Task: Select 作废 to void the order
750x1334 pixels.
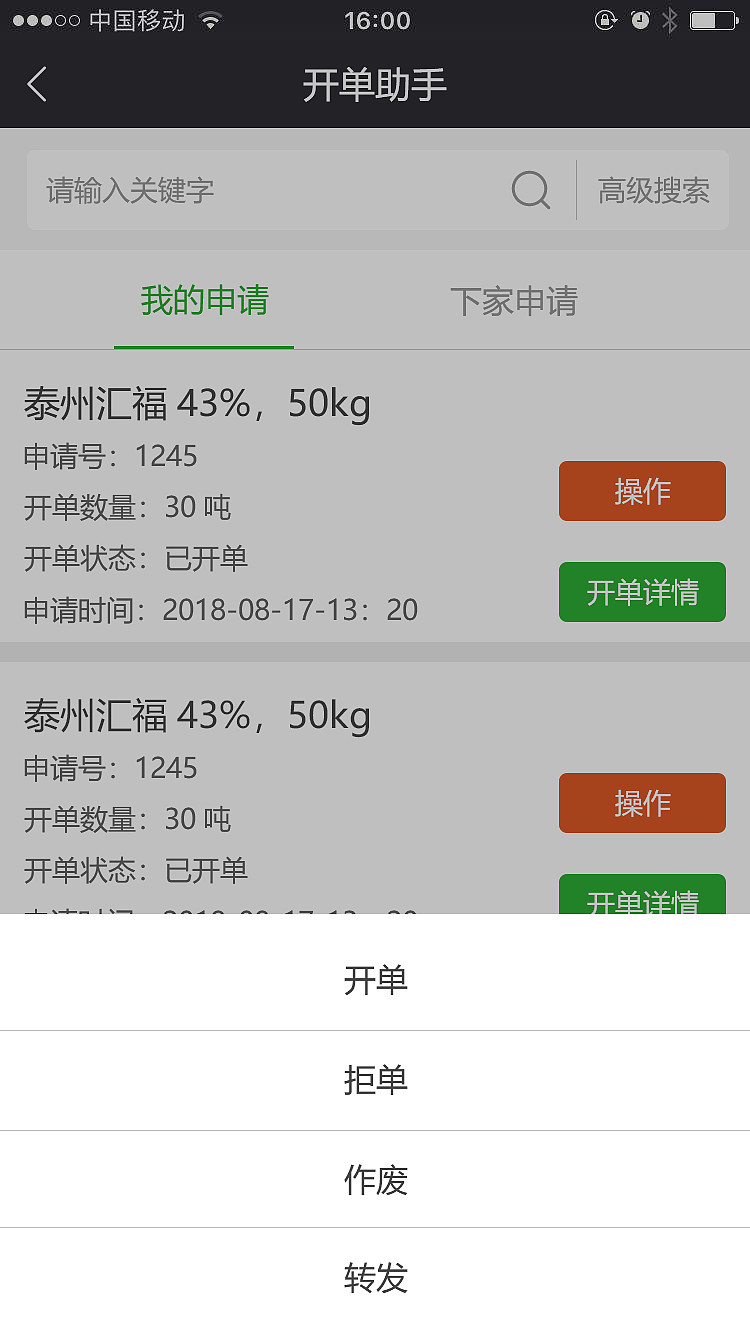Action: [375, 1179]
